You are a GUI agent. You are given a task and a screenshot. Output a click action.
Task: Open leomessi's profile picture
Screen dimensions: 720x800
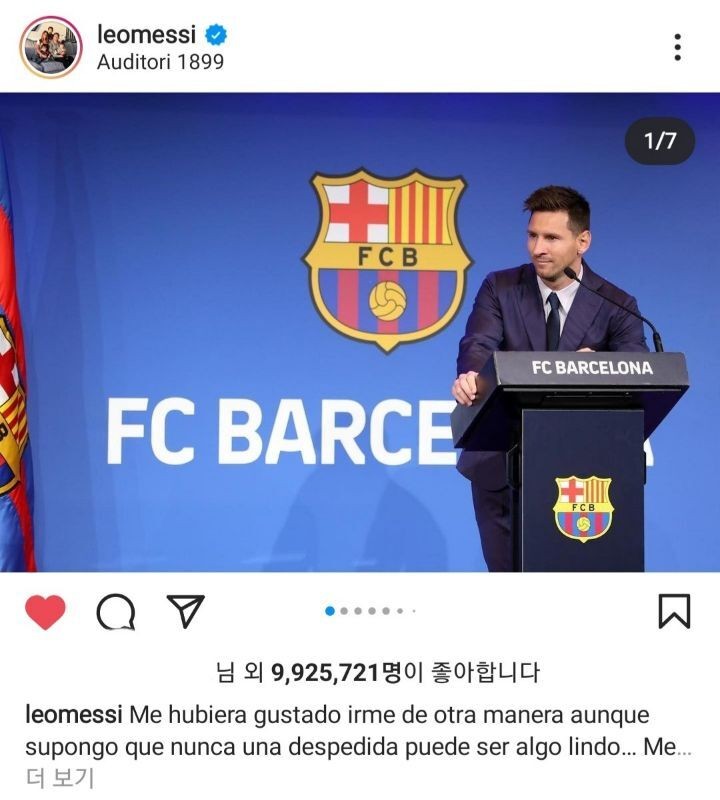(x=50, y=46)
